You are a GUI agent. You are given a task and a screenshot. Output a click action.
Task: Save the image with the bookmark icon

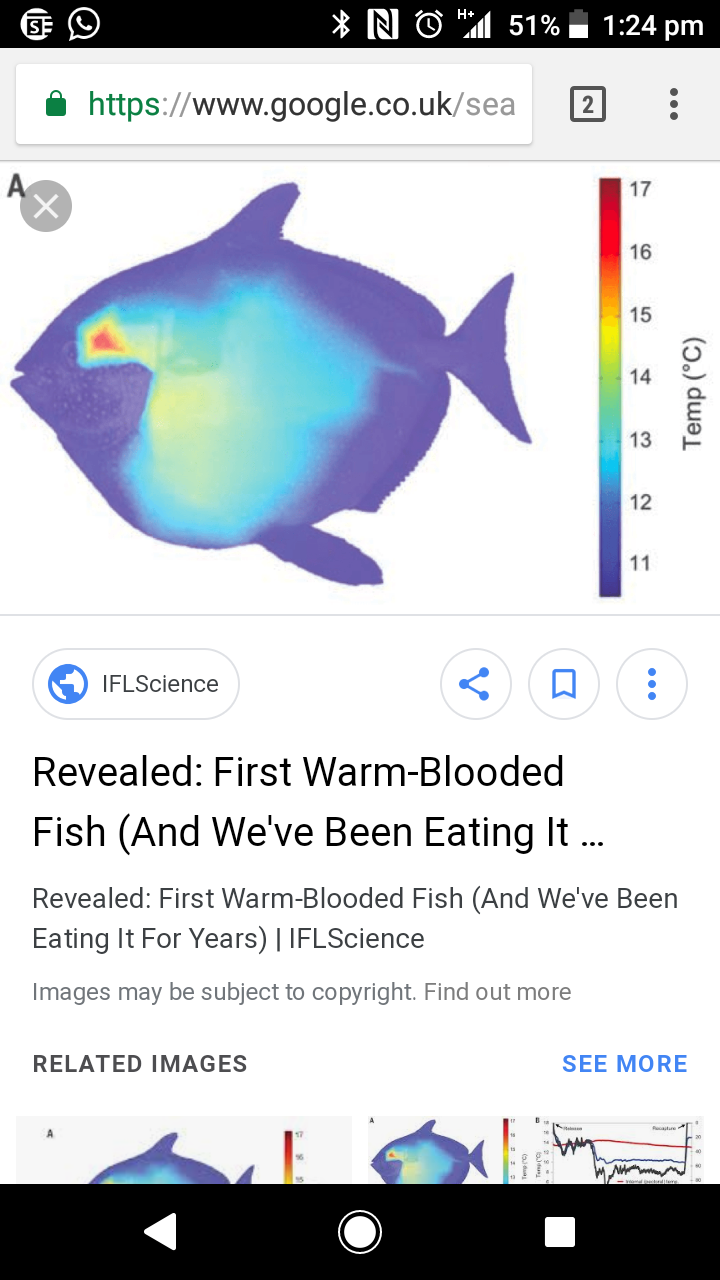click(564, 684)
